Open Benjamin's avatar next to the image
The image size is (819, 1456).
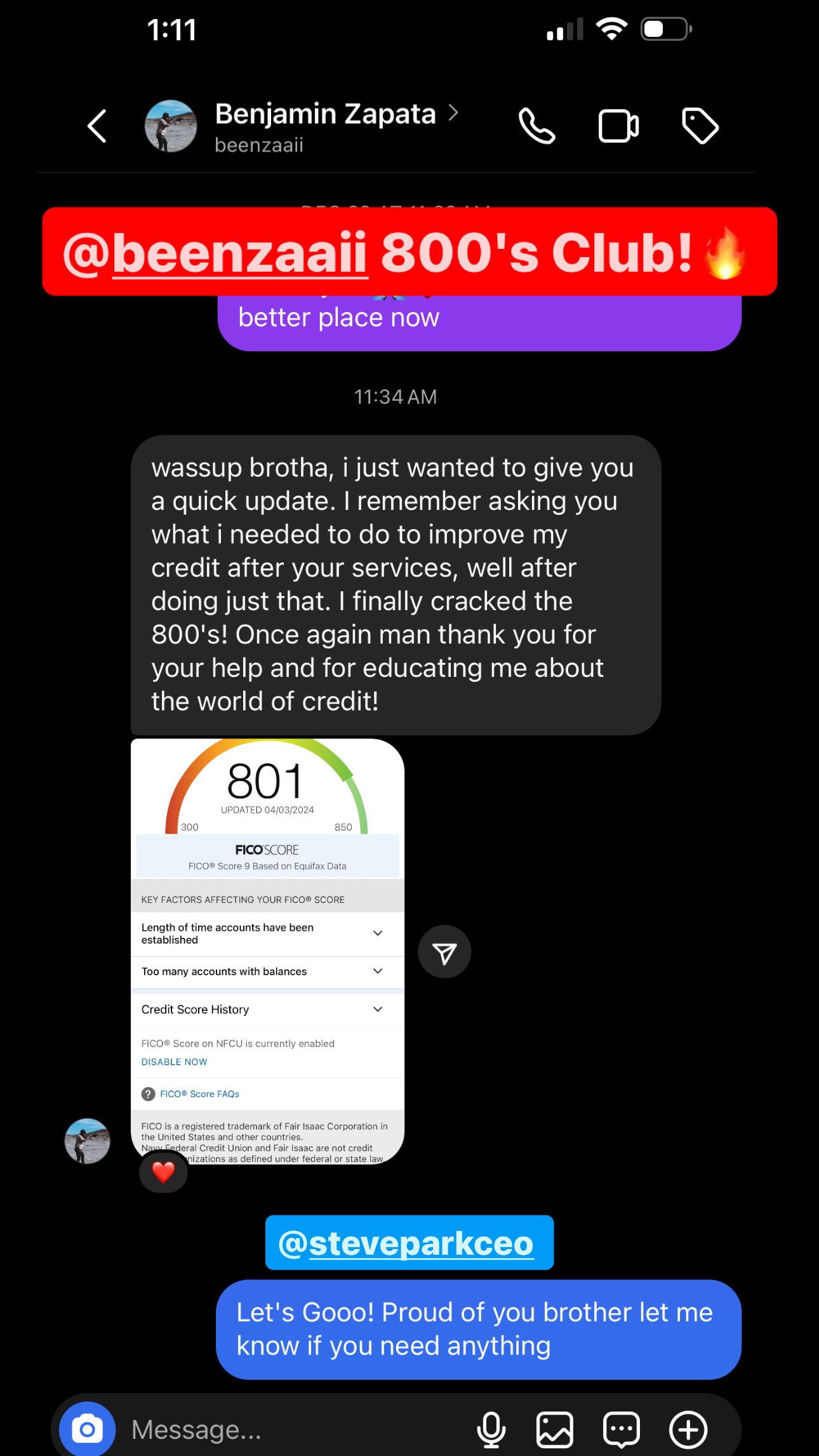coord(88,1141)
